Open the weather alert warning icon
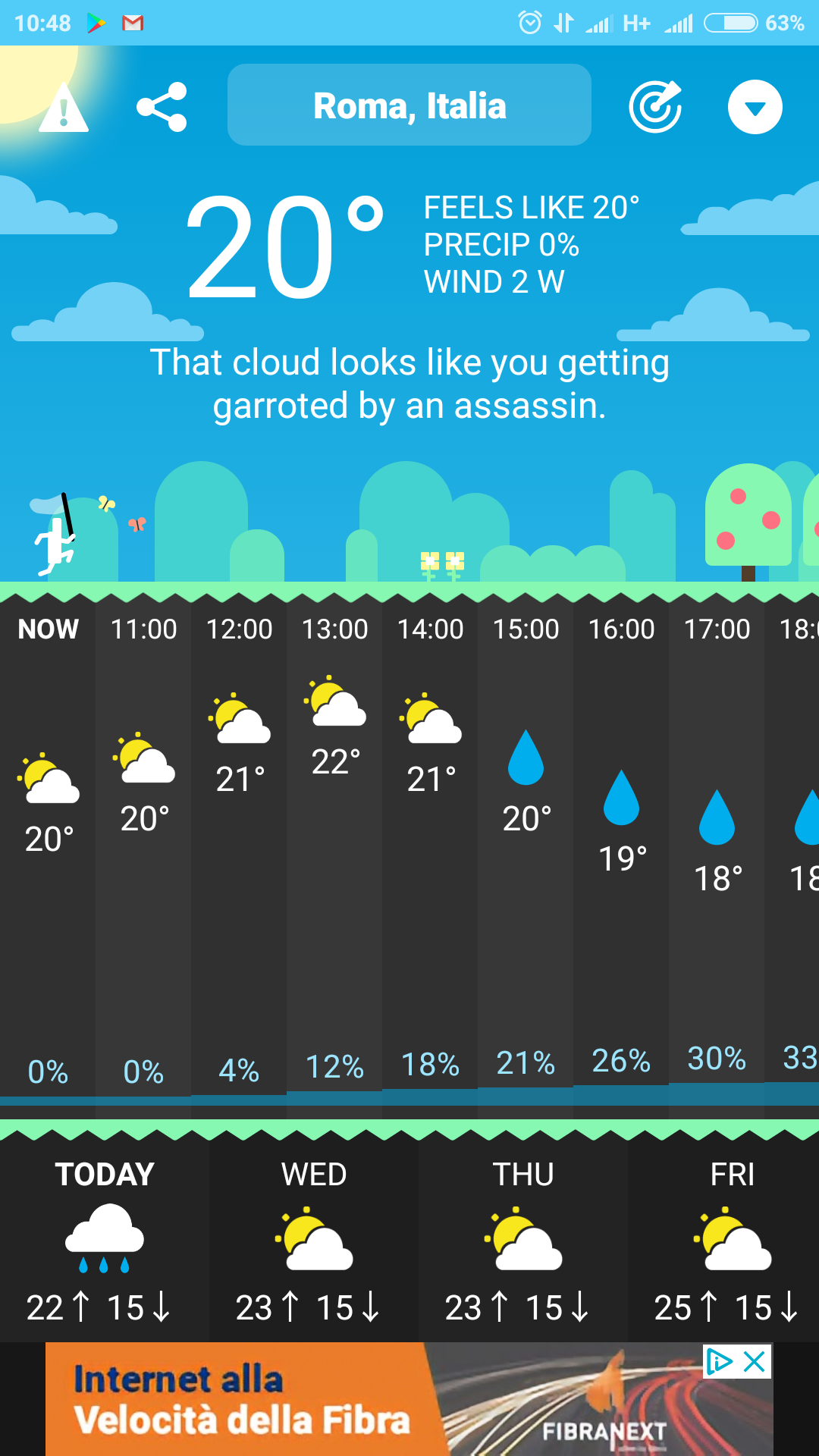This screenshot has width=819, height=1456. (64, 107)
